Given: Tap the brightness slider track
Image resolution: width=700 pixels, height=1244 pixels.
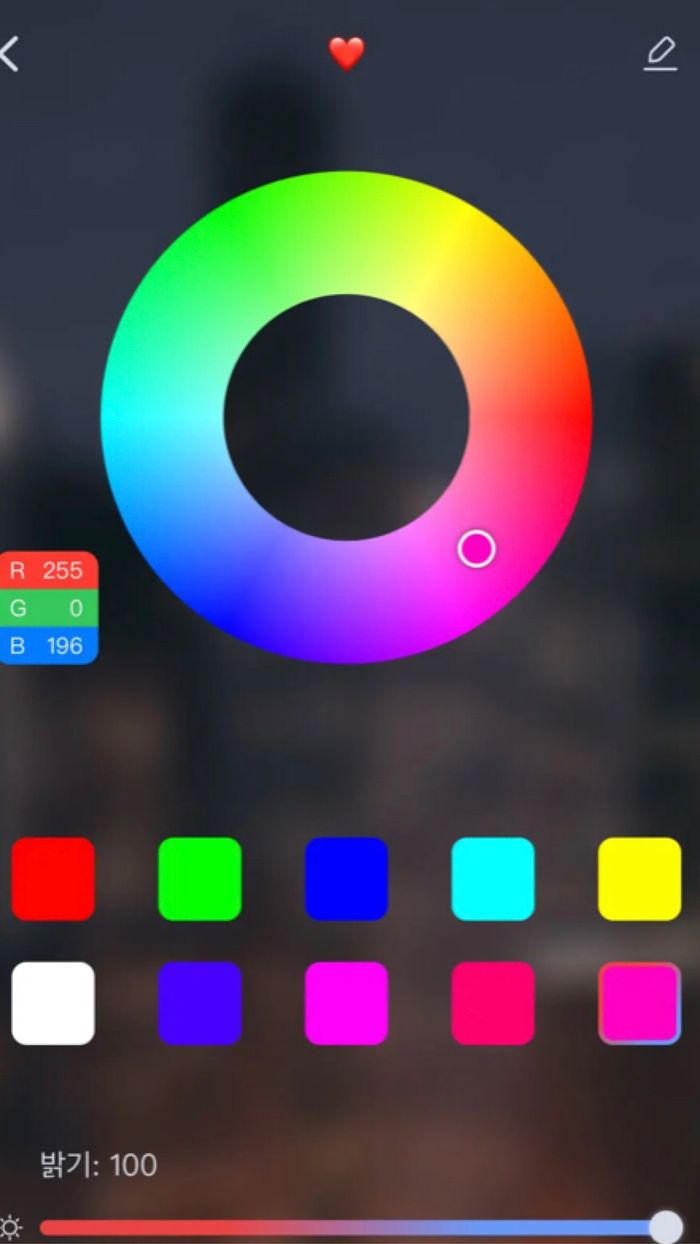Looking at the screenshot, I should (x=350, y=1227).
